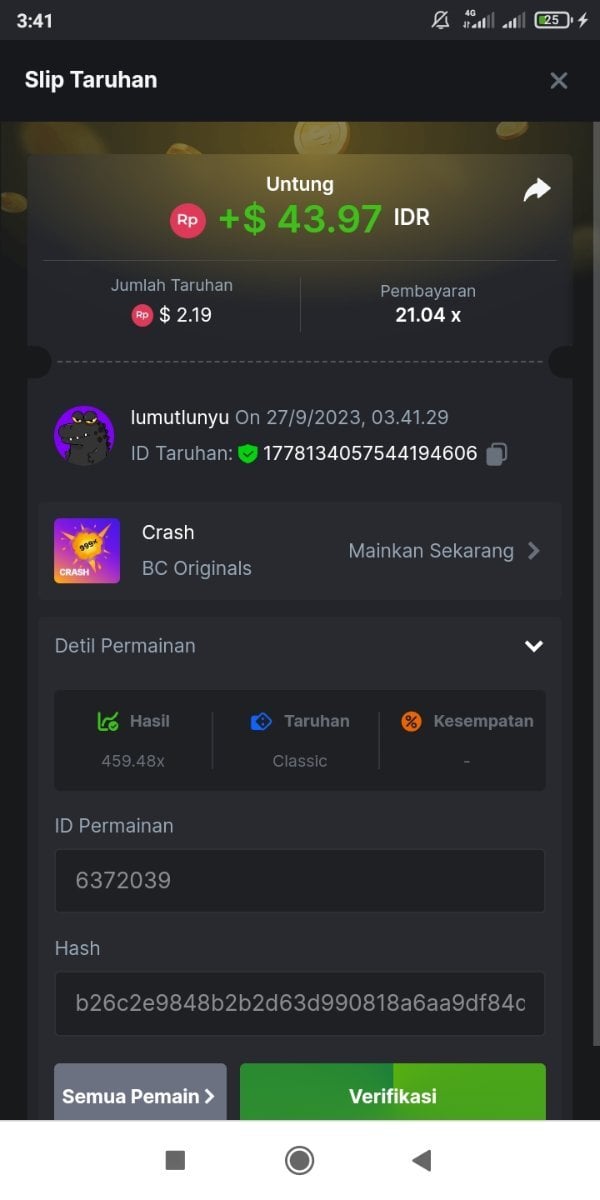Open Semua Pemain list

140,1094
